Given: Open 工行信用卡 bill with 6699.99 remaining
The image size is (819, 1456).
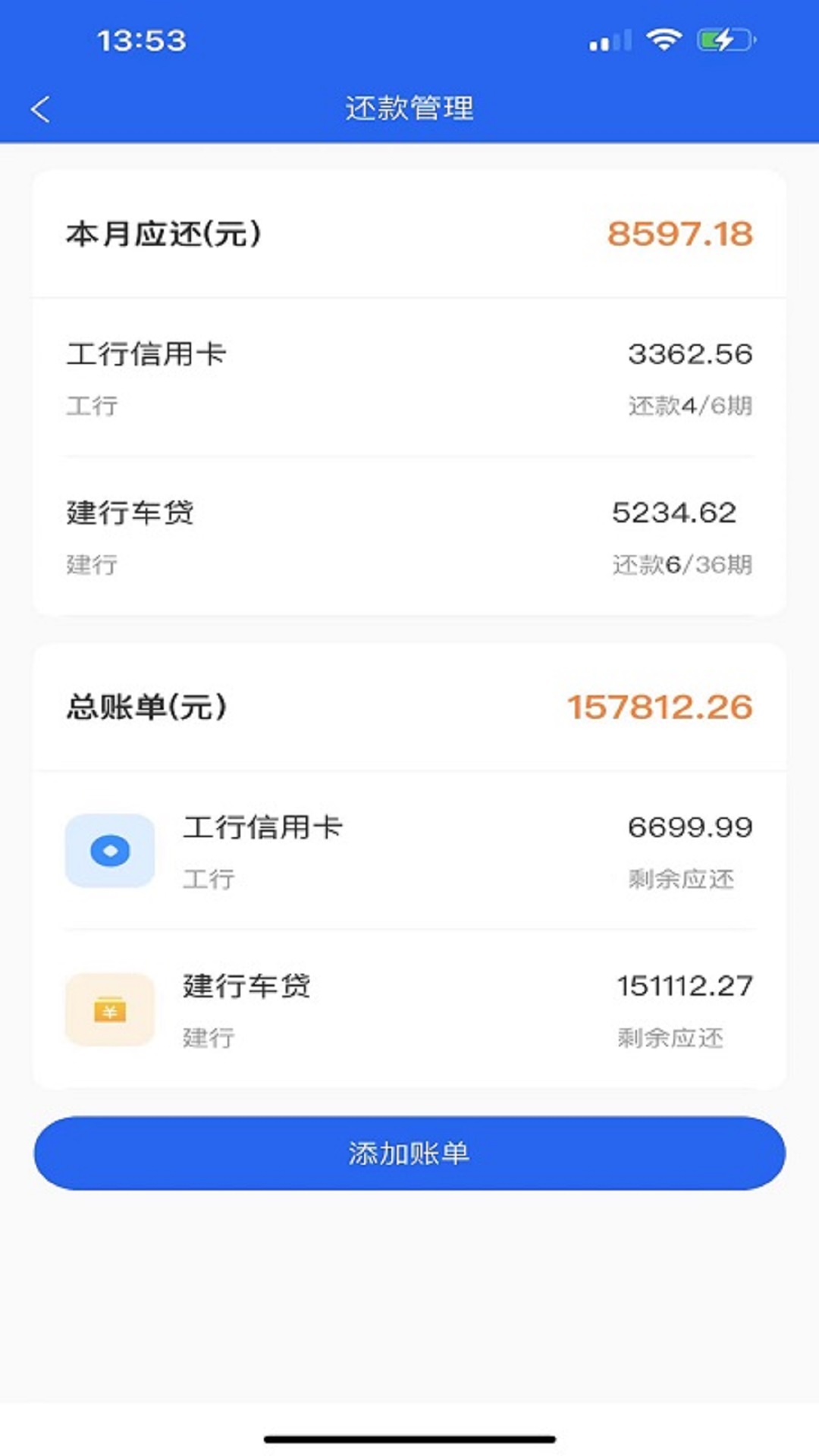Looking at the screenshot, I should (409, 852).
